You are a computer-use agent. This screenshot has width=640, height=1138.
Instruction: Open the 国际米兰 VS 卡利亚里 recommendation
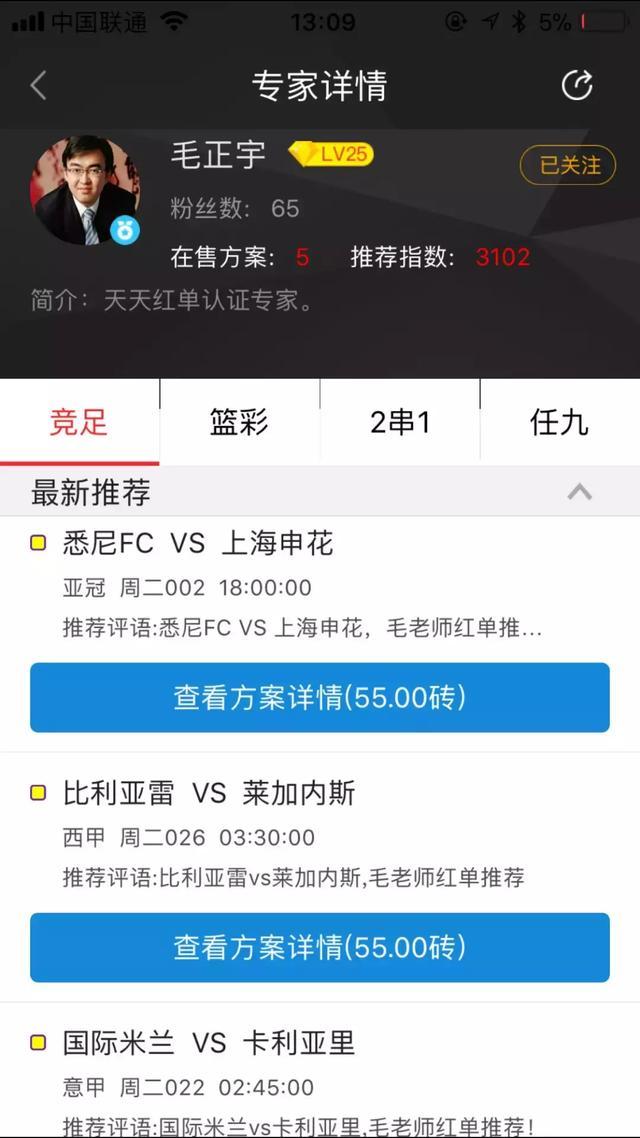click(x=209, y=1044)
